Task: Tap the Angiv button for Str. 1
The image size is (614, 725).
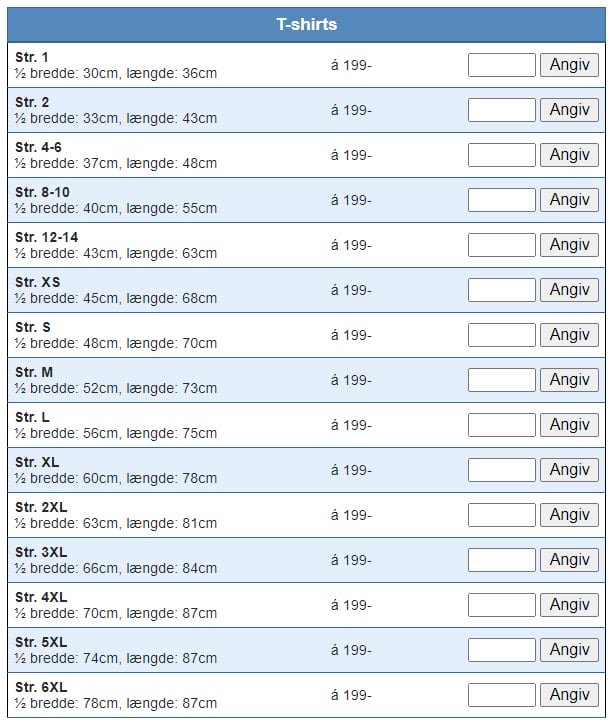Action: (569, 65)
